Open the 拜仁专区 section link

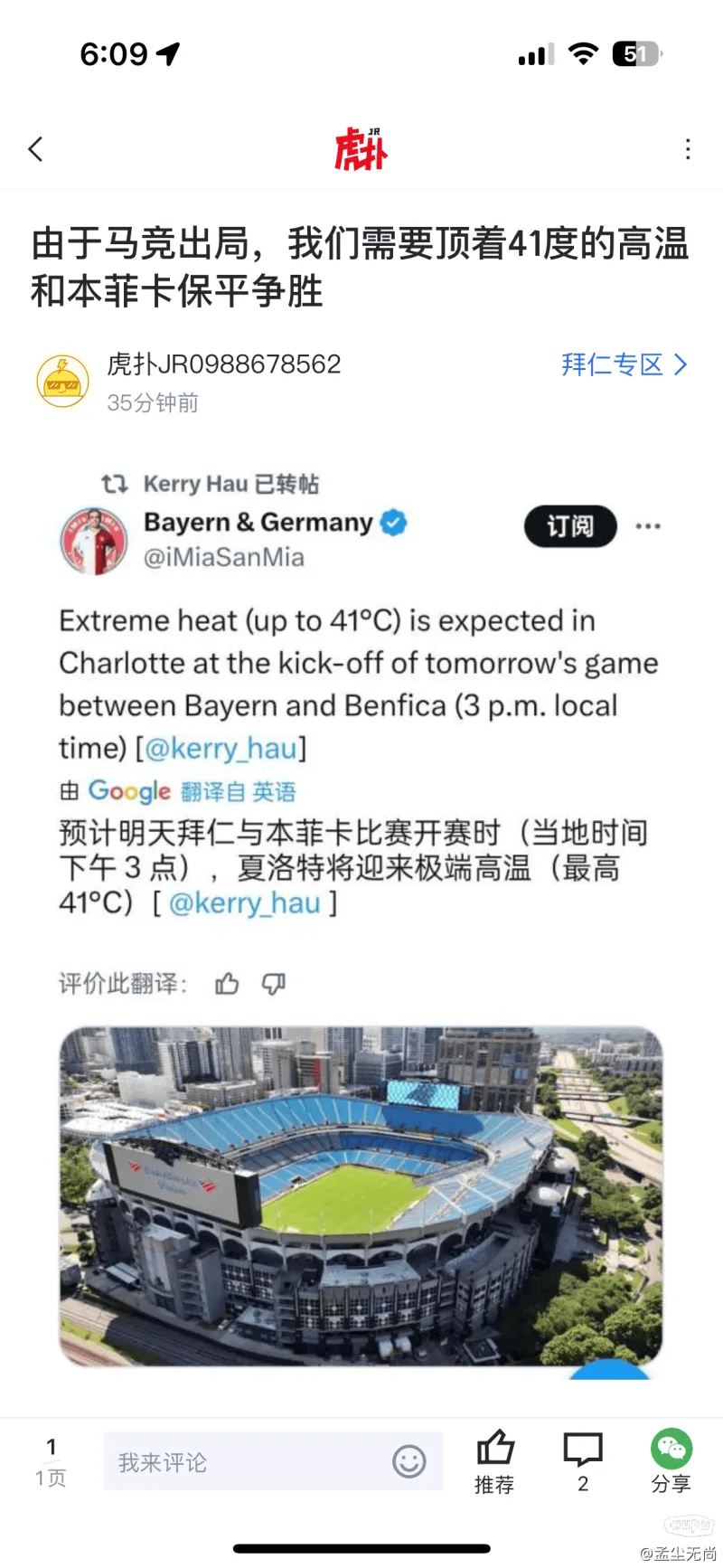[624, 364]
